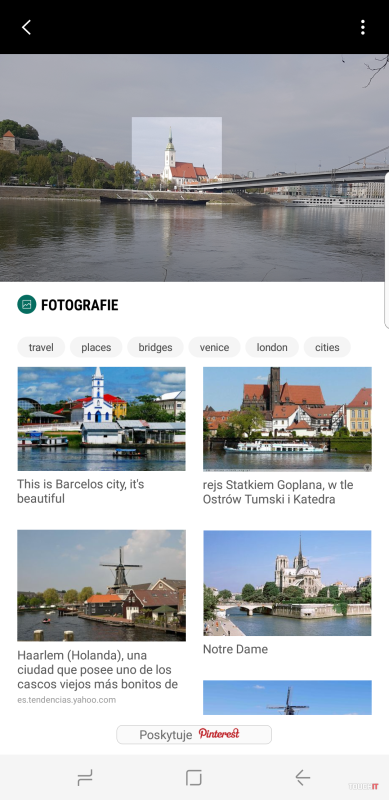Choose the bridges chip
Screen dimensions: 389x800
[155, 347]
